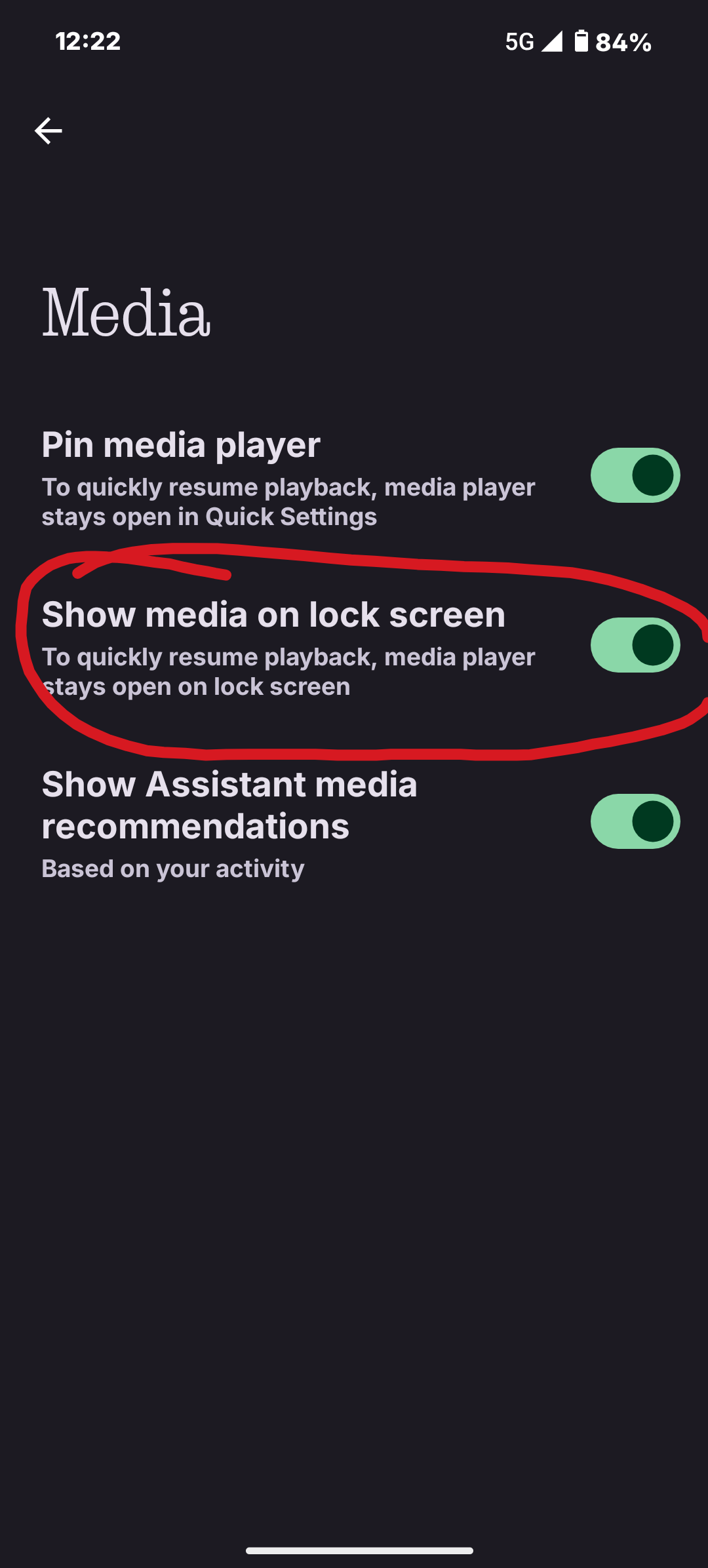Toggle off Show Assistant media recommendations
This screenshot has width=708, height=1568.
click(635, 821)
